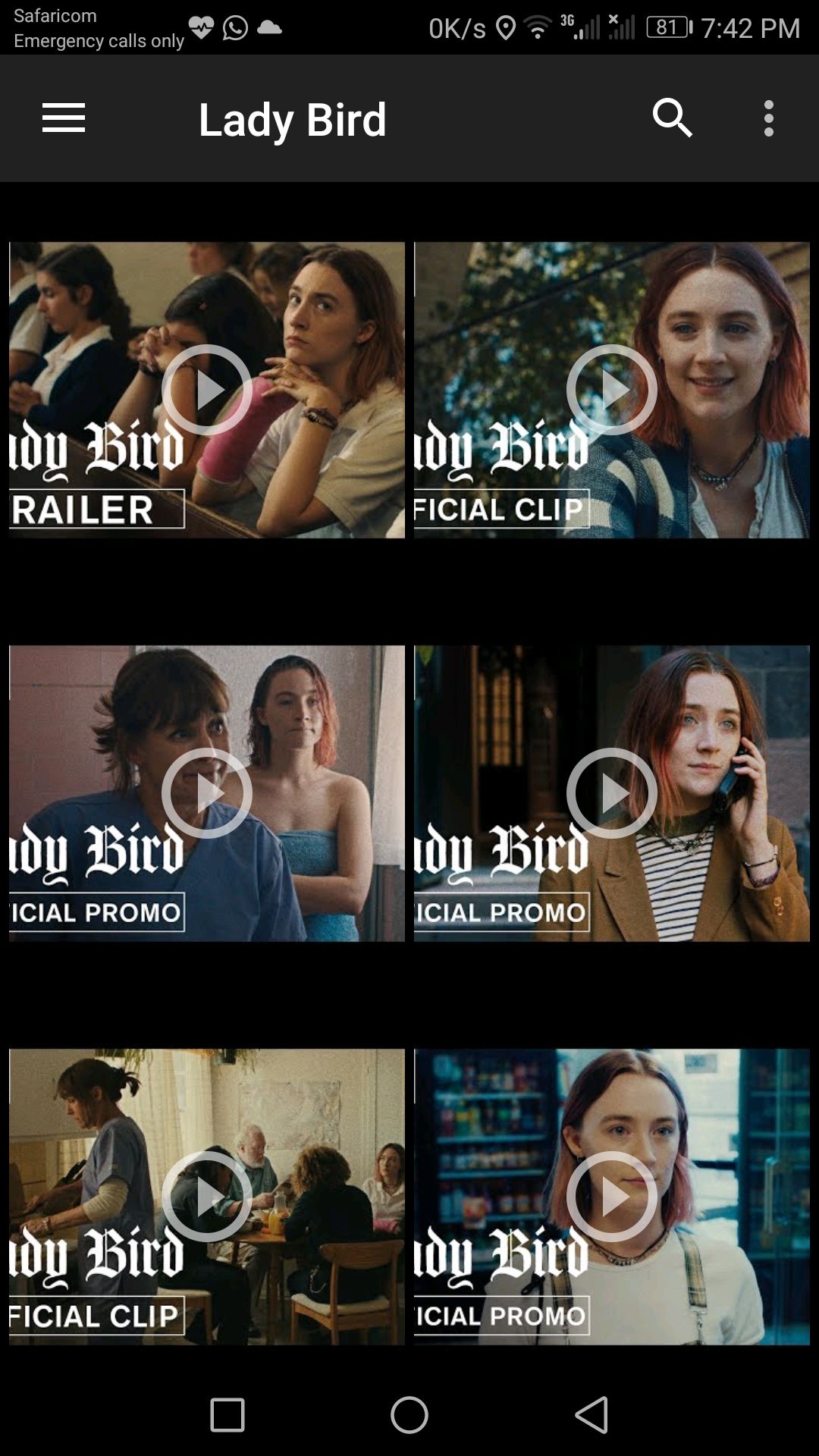Go back using the system back button
This screenshot has width=819, height=1456.
pos(591,1415)
